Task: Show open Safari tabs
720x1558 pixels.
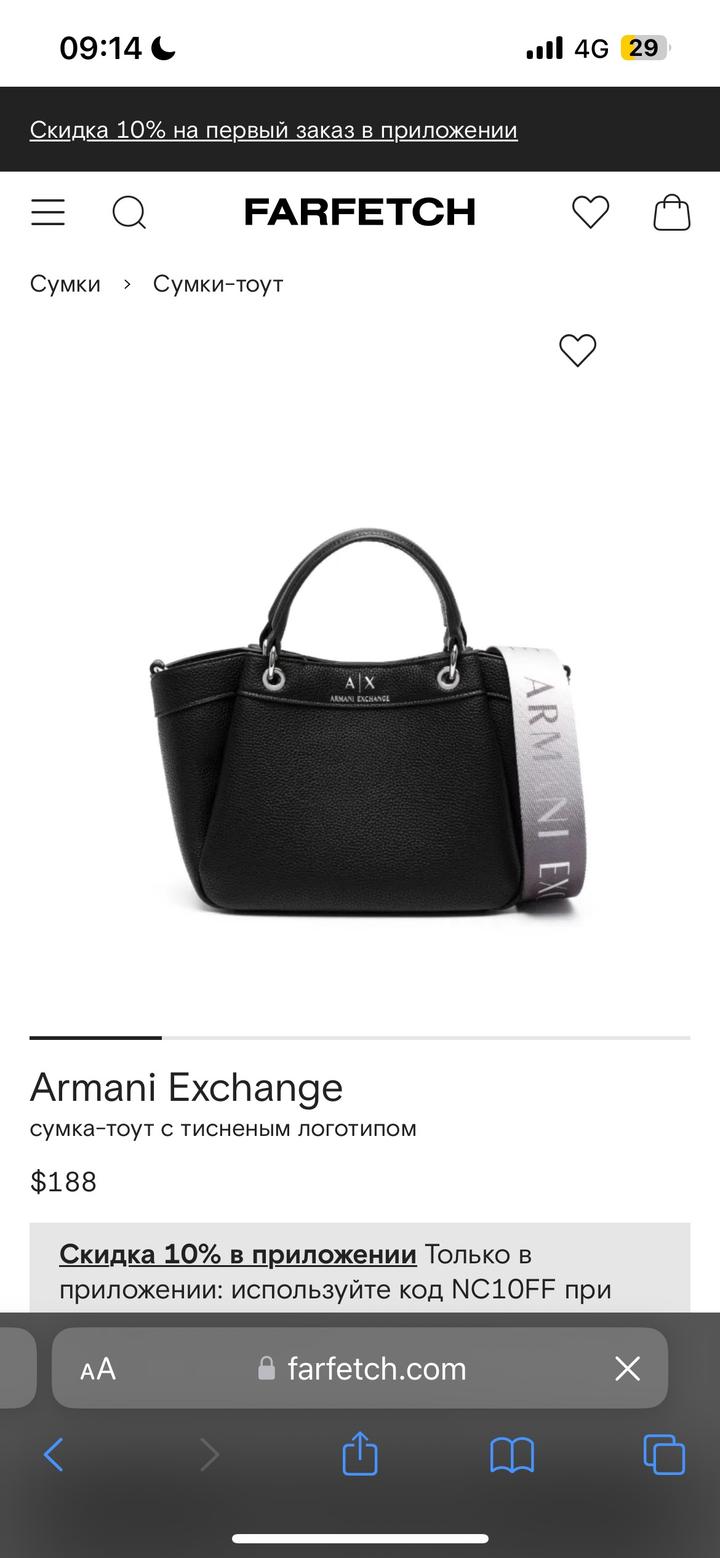Action: click(664, 1455)
